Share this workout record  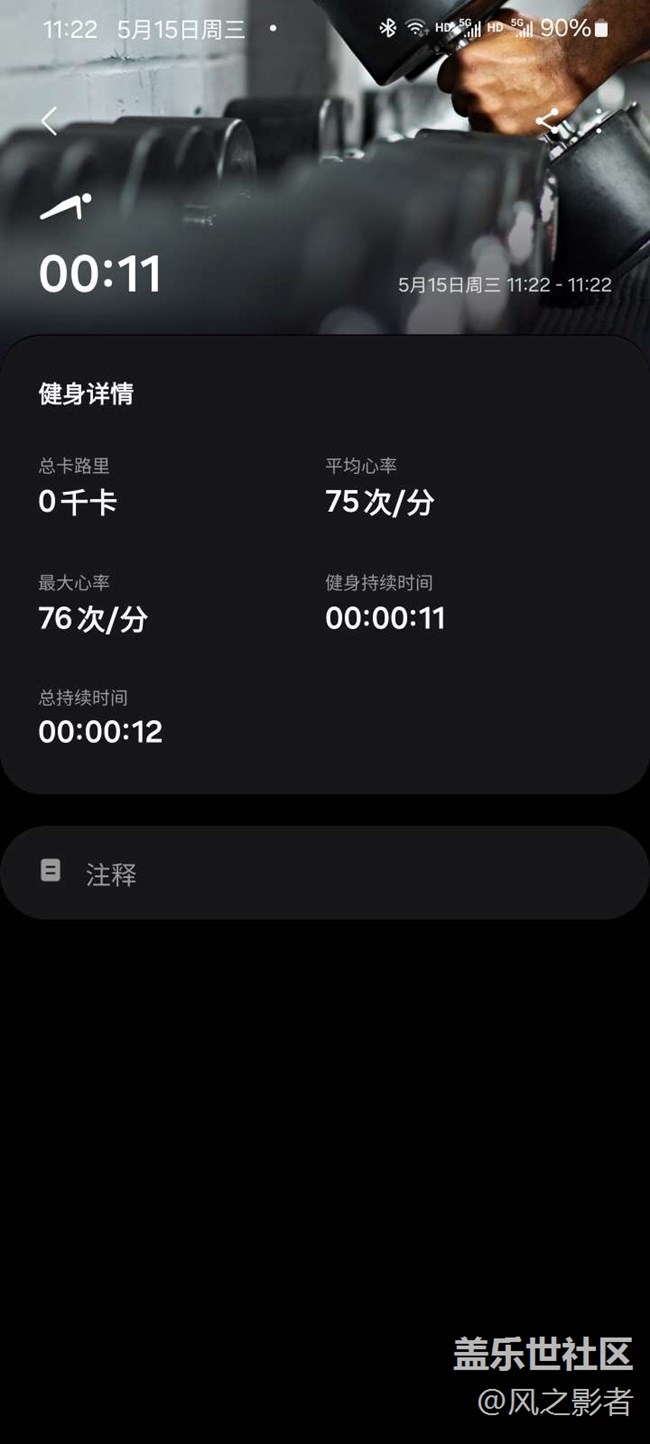547,121
